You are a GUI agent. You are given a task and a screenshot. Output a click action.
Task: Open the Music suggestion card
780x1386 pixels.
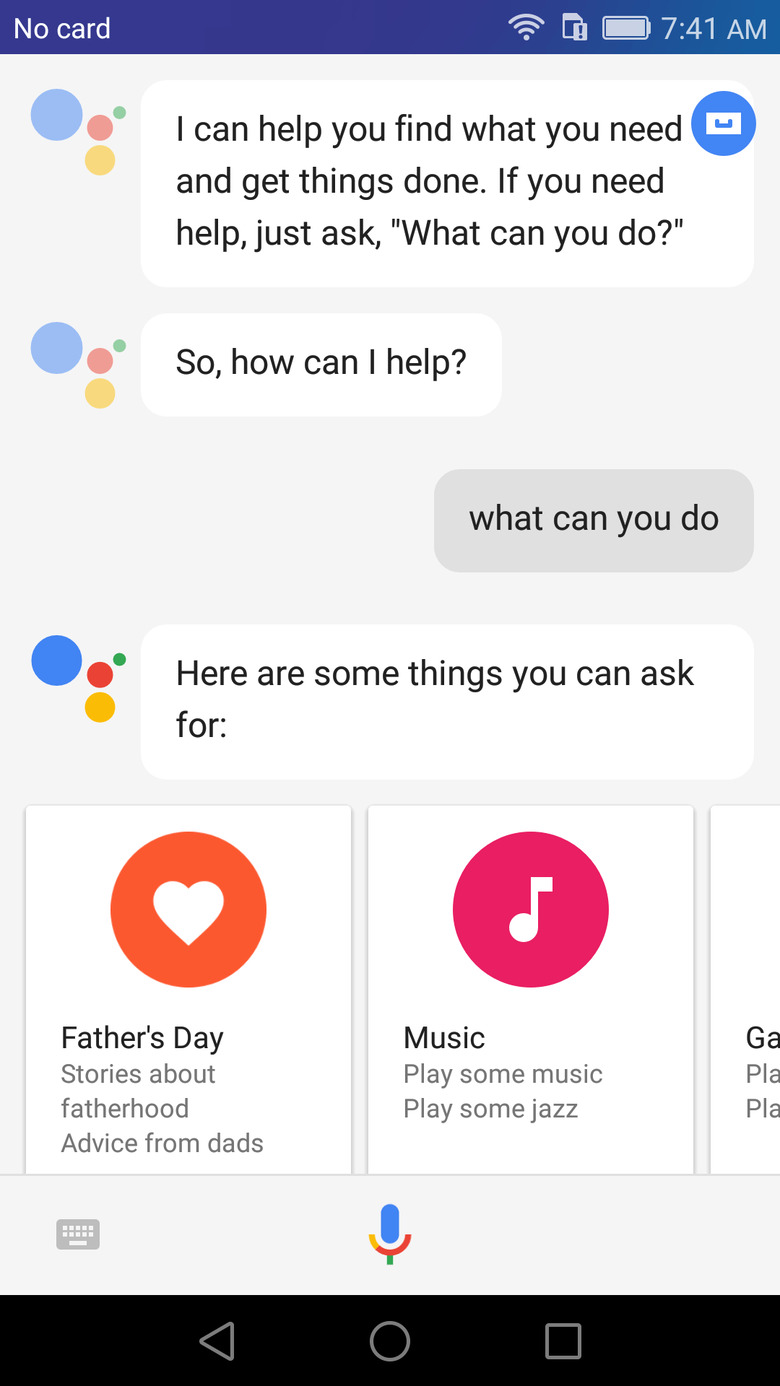point(530,988)
